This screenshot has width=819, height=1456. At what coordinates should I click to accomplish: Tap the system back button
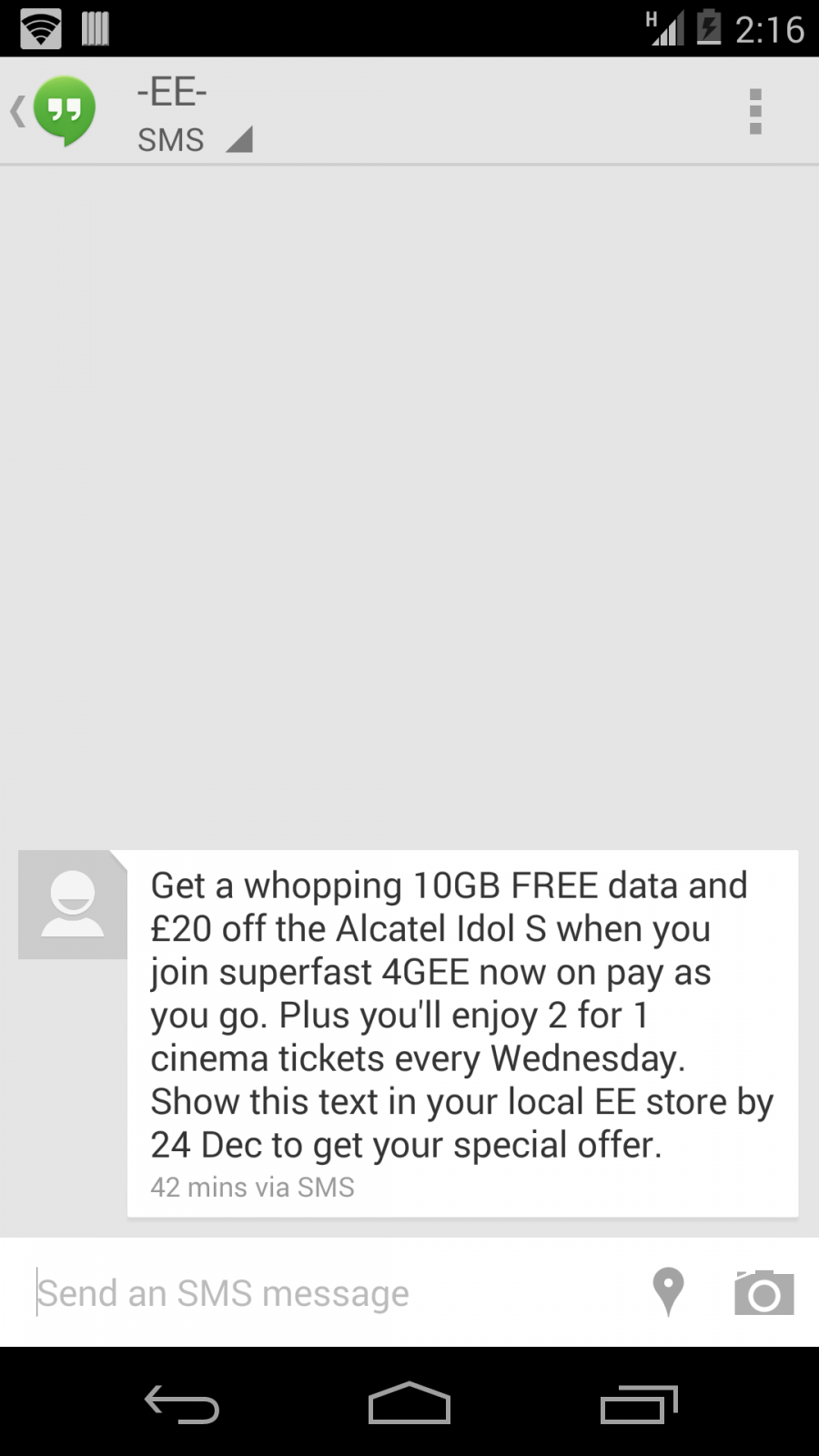(182, 1403)
